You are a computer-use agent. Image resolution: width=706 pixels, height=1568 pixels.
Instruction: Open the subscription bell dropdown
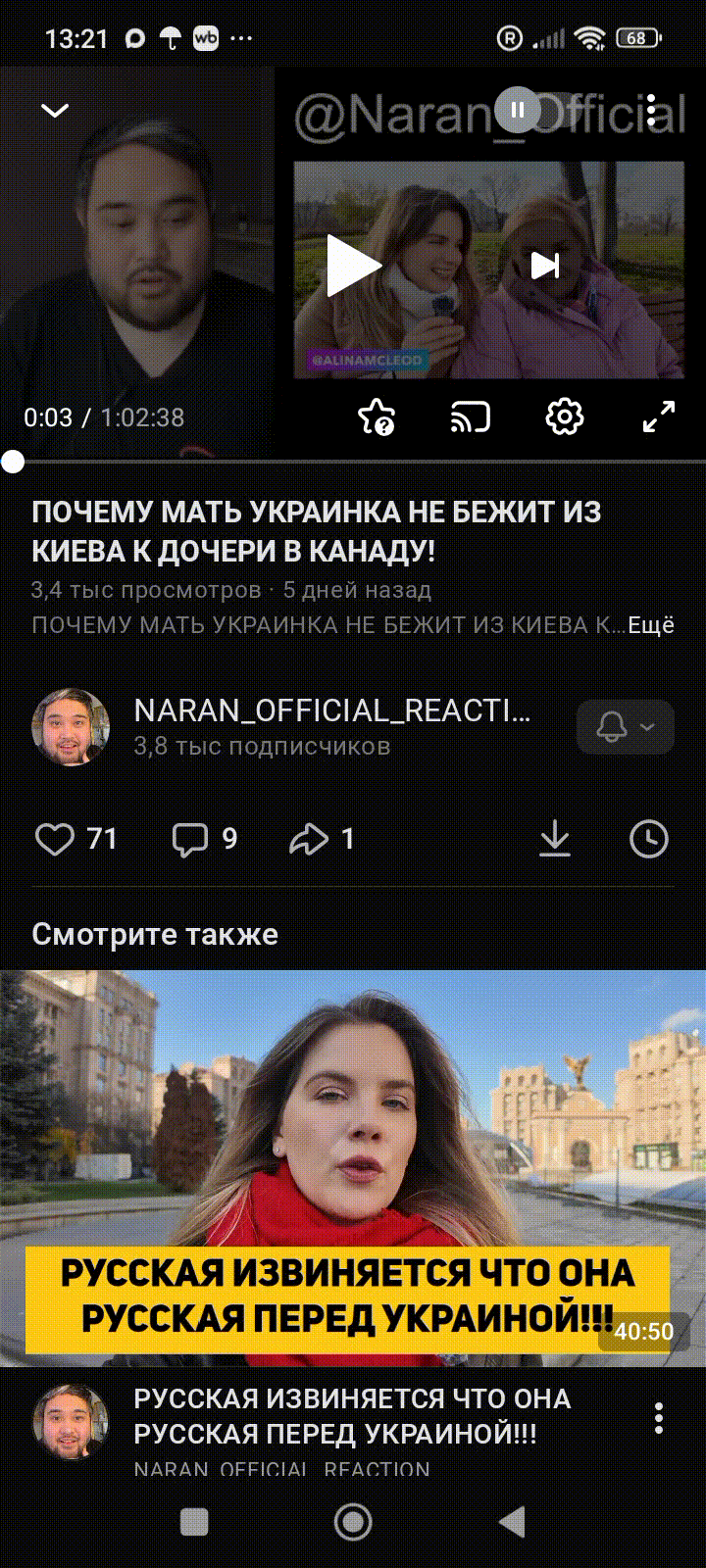(x=625, y=727)
